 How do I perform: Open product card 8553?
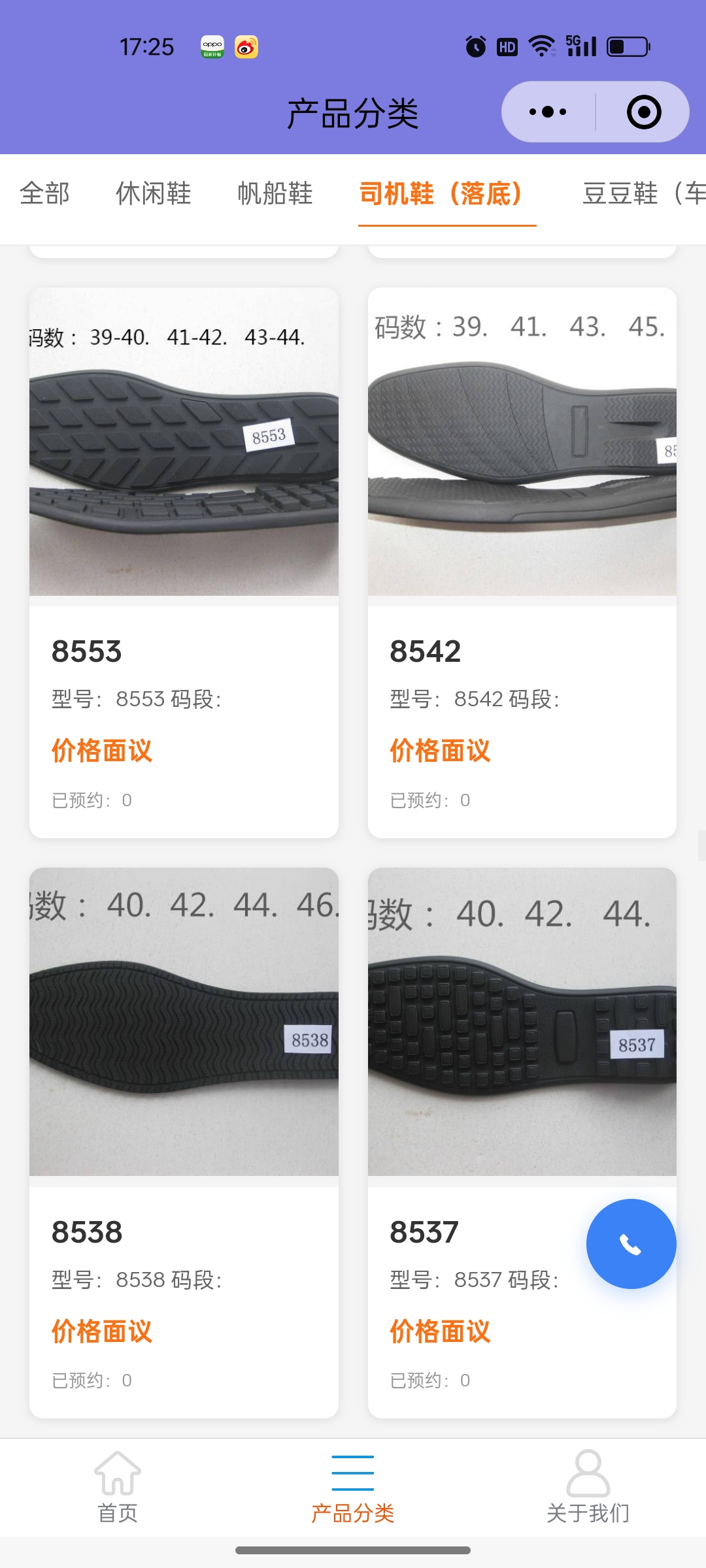pos(184,562)
